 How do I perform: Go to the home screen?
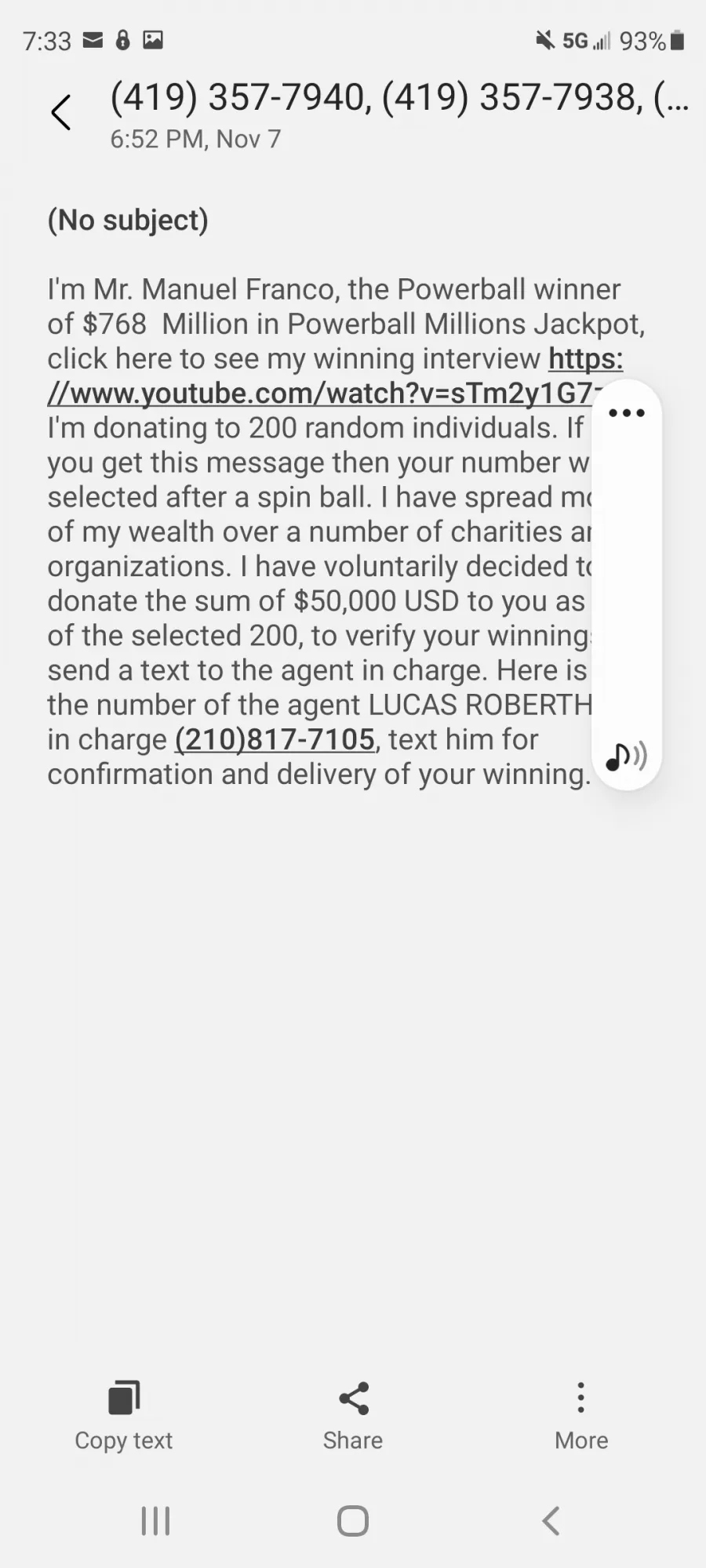pos(353,1521)
